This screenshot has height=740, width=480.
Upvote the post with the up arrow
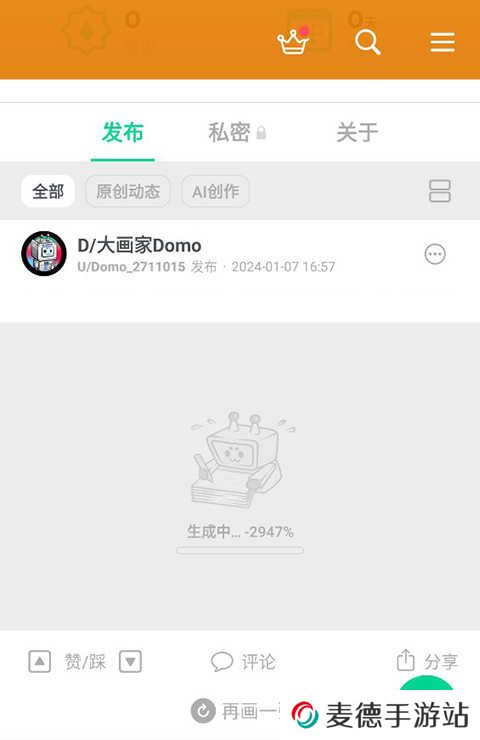tap(40, 661)
